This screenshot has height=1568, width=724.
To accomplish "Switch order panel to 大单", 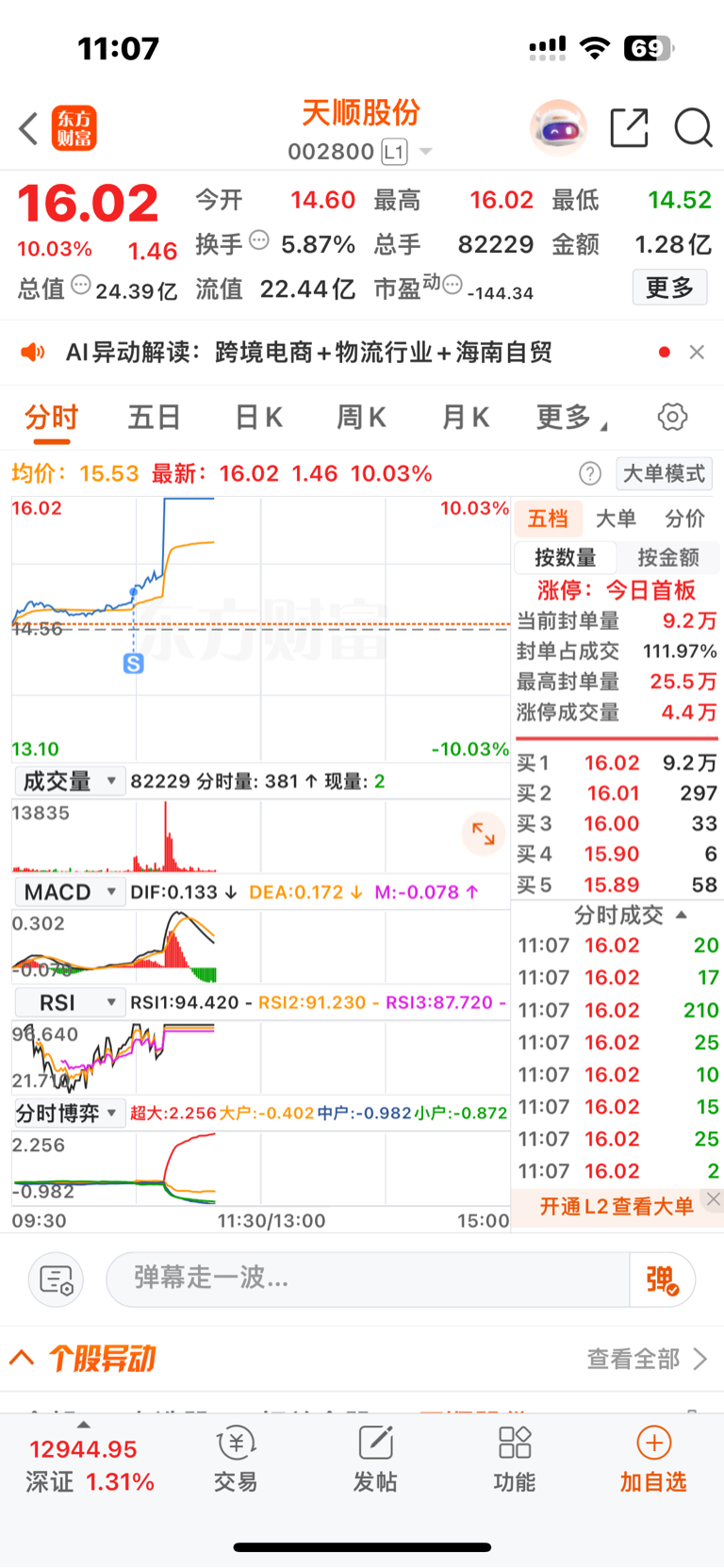I will click(617, 519).
